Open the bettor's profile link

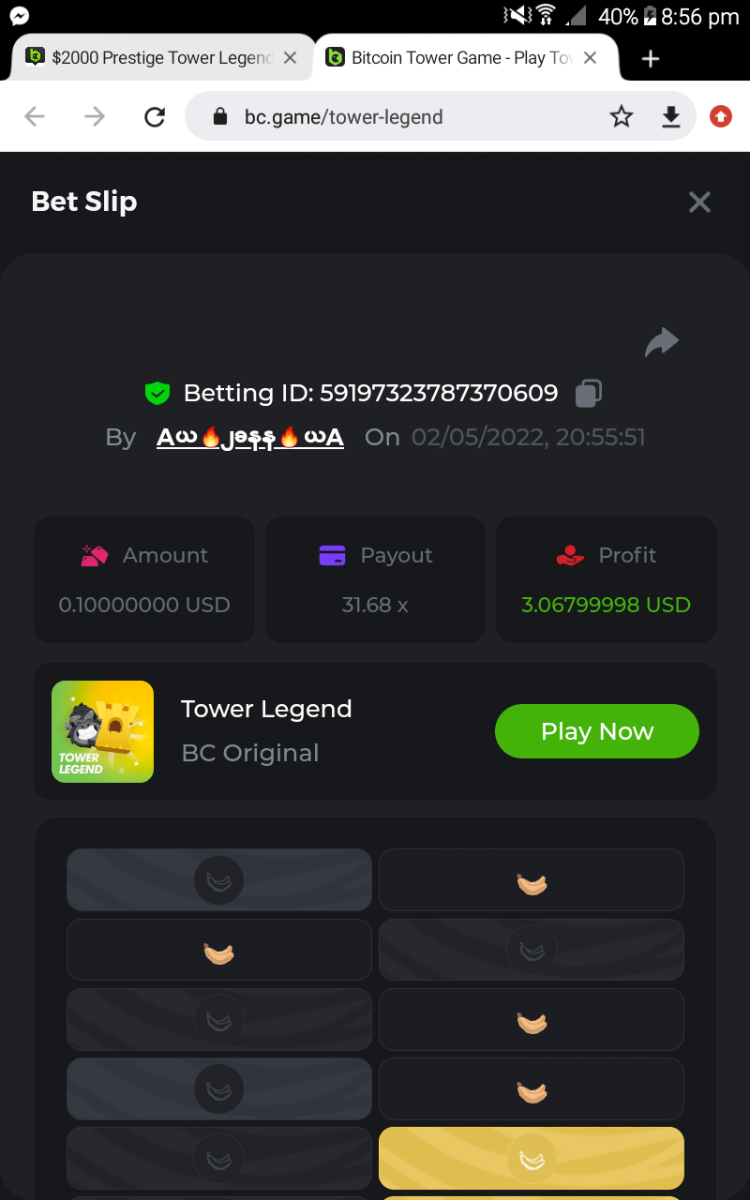coord(250,437)
